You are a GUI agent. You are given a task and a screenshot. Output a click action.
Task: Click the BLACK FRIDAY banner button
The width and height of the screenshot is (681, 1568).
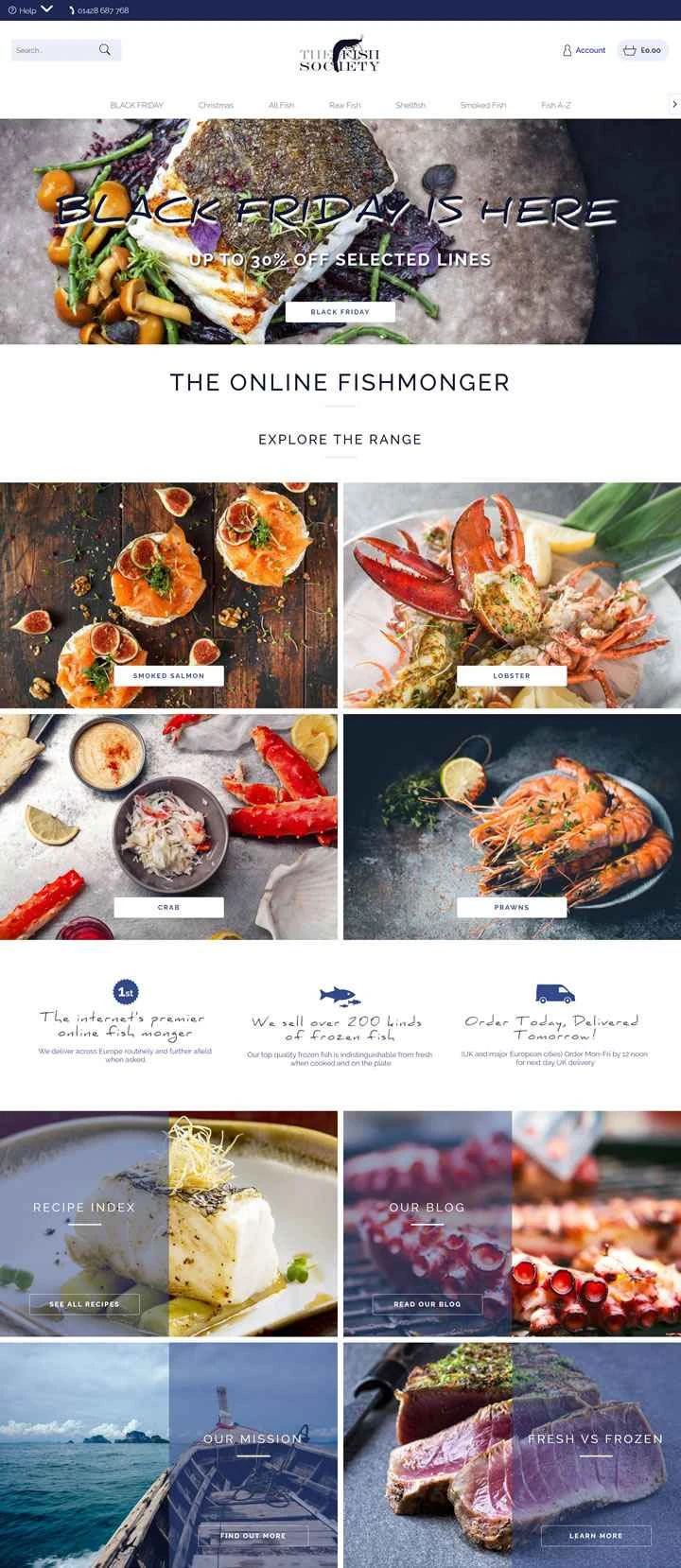pos(338,311)
